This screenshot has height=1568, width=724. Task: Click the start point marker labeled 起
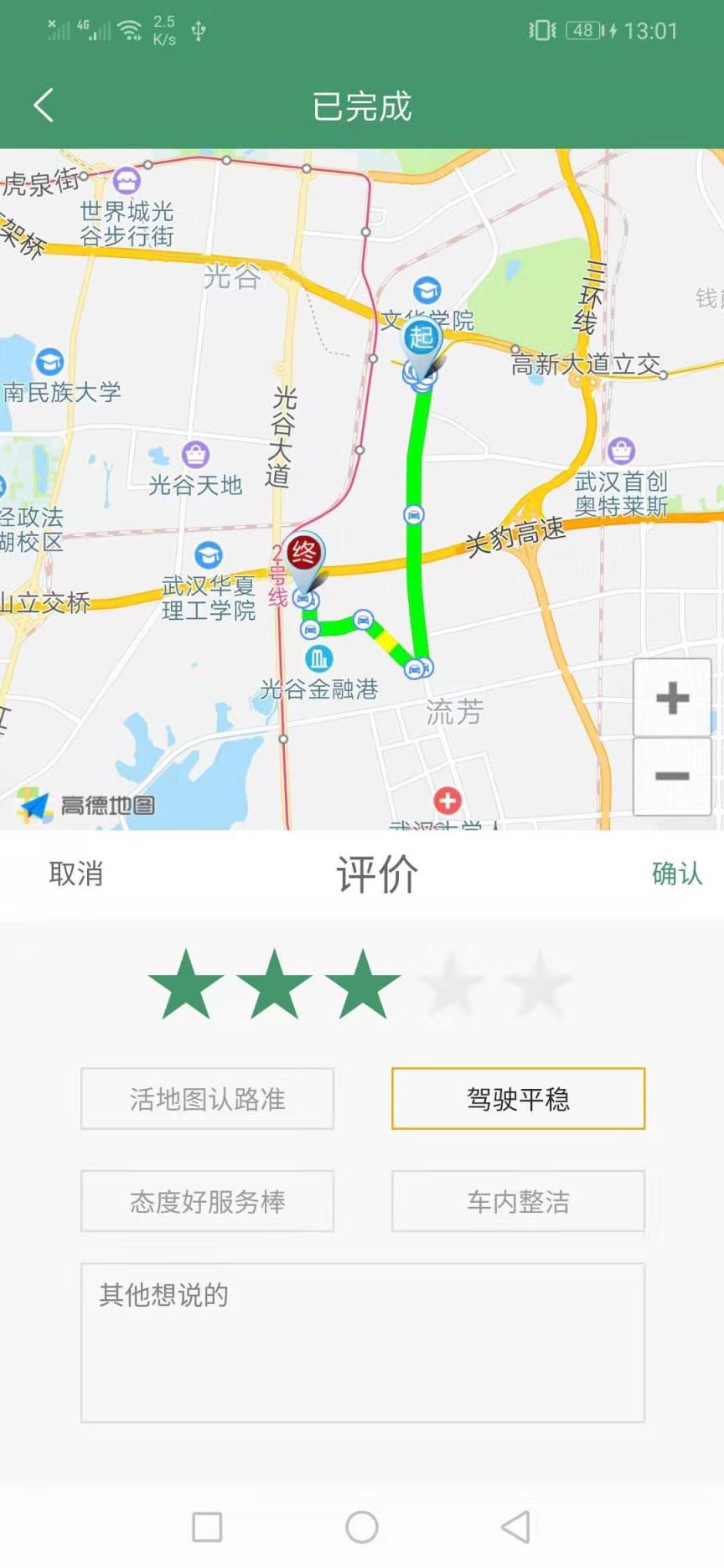click(x=421, y=338)
